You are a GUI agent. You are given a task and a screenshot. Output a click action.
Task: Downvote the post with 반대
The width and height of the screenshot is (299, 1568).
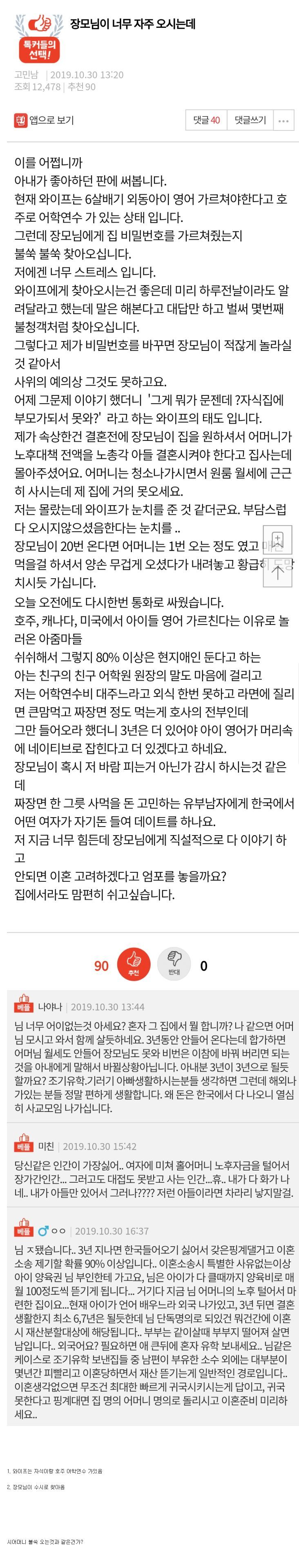(x=174, y=966)
